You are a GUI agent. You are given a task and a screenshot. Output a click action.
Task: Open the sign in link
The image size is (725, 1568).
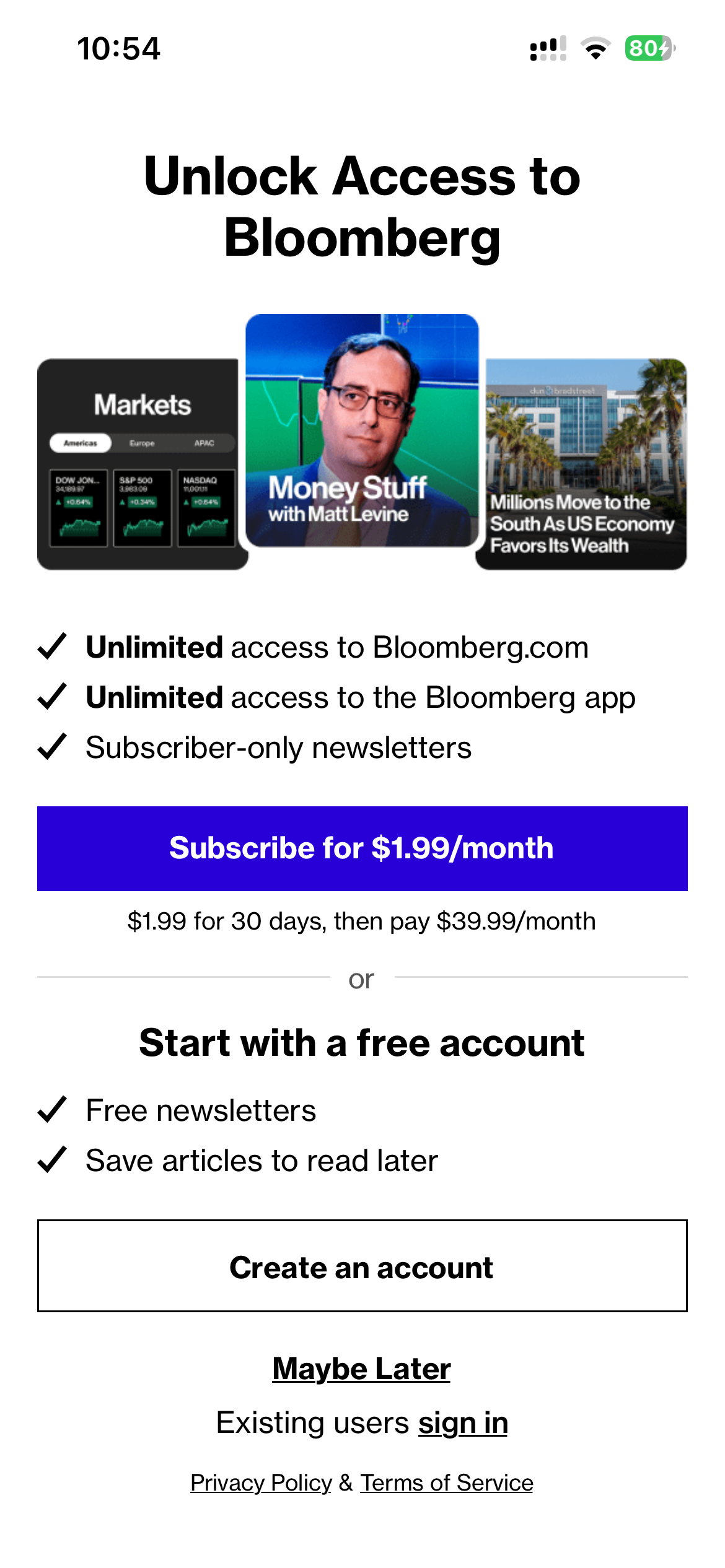[463, 1423]
